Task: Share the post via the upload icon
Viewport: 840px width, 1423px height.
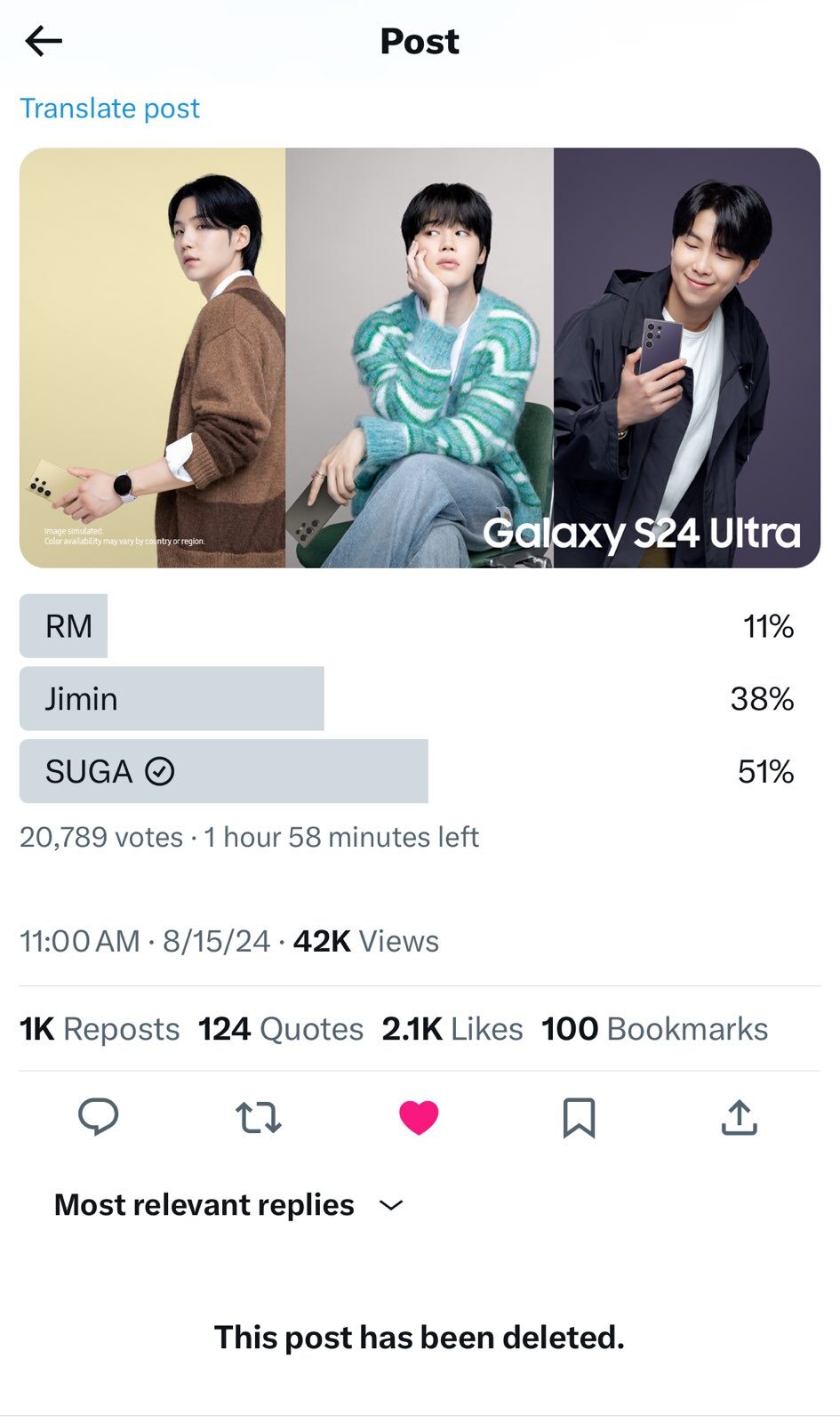Action: click(739, 1117)
